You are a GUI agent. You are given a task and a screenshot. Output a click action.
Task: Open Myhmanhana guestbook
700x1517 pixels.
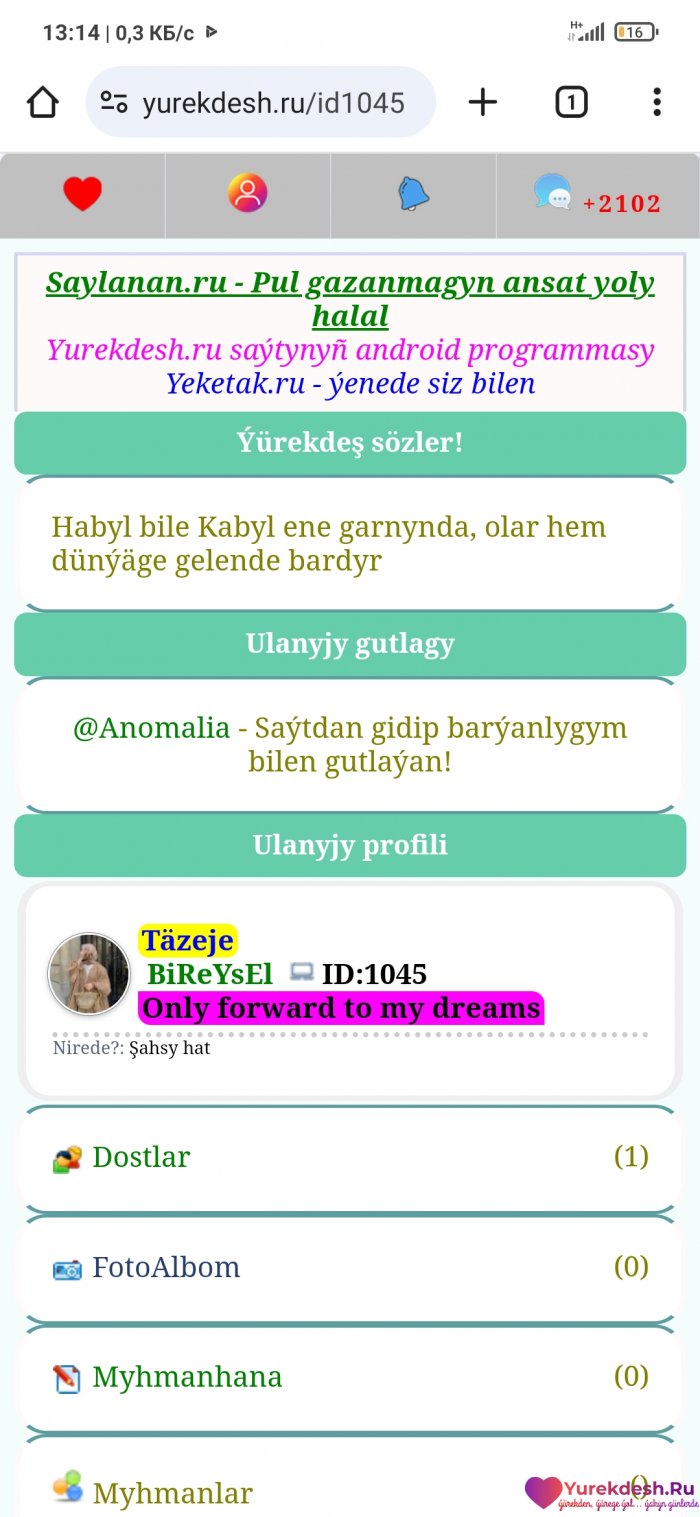point(186,1378)
